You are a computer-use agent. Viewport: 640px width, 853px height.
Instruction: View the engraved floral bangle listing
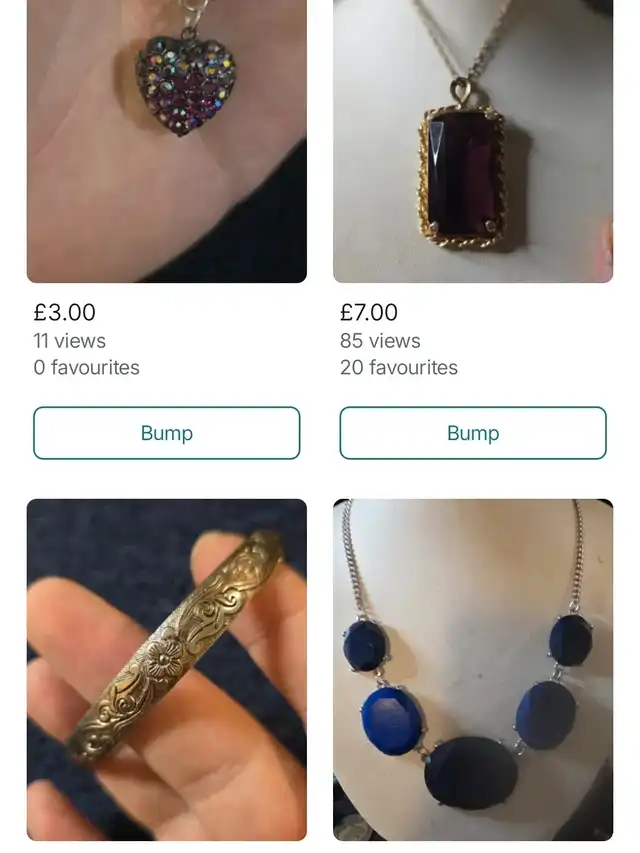[166, 669]
